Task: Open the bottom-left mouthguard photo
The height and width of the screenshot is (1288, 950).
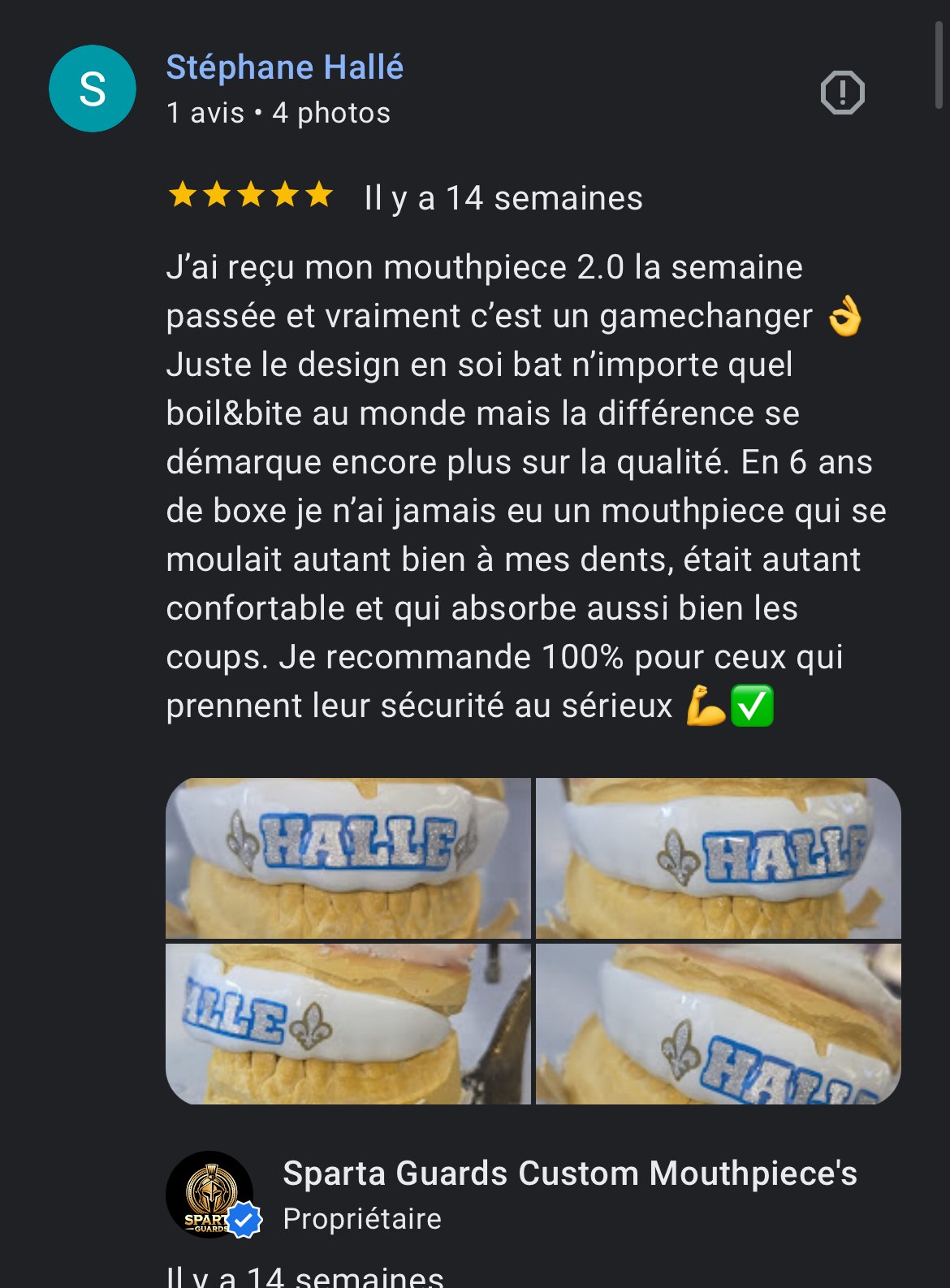Action: [348, 1023]
